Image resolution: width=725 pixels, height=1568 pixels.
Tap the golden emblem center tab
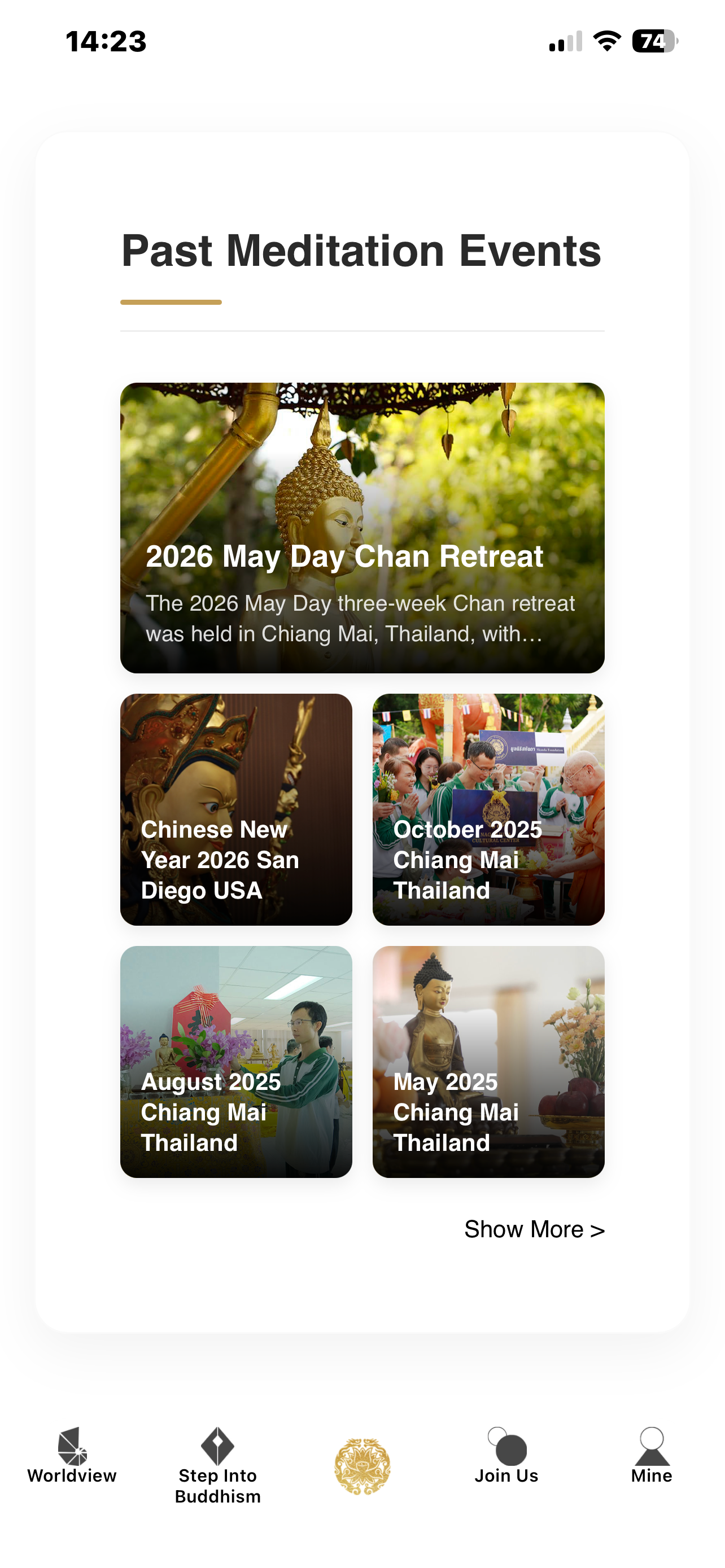362,1467
